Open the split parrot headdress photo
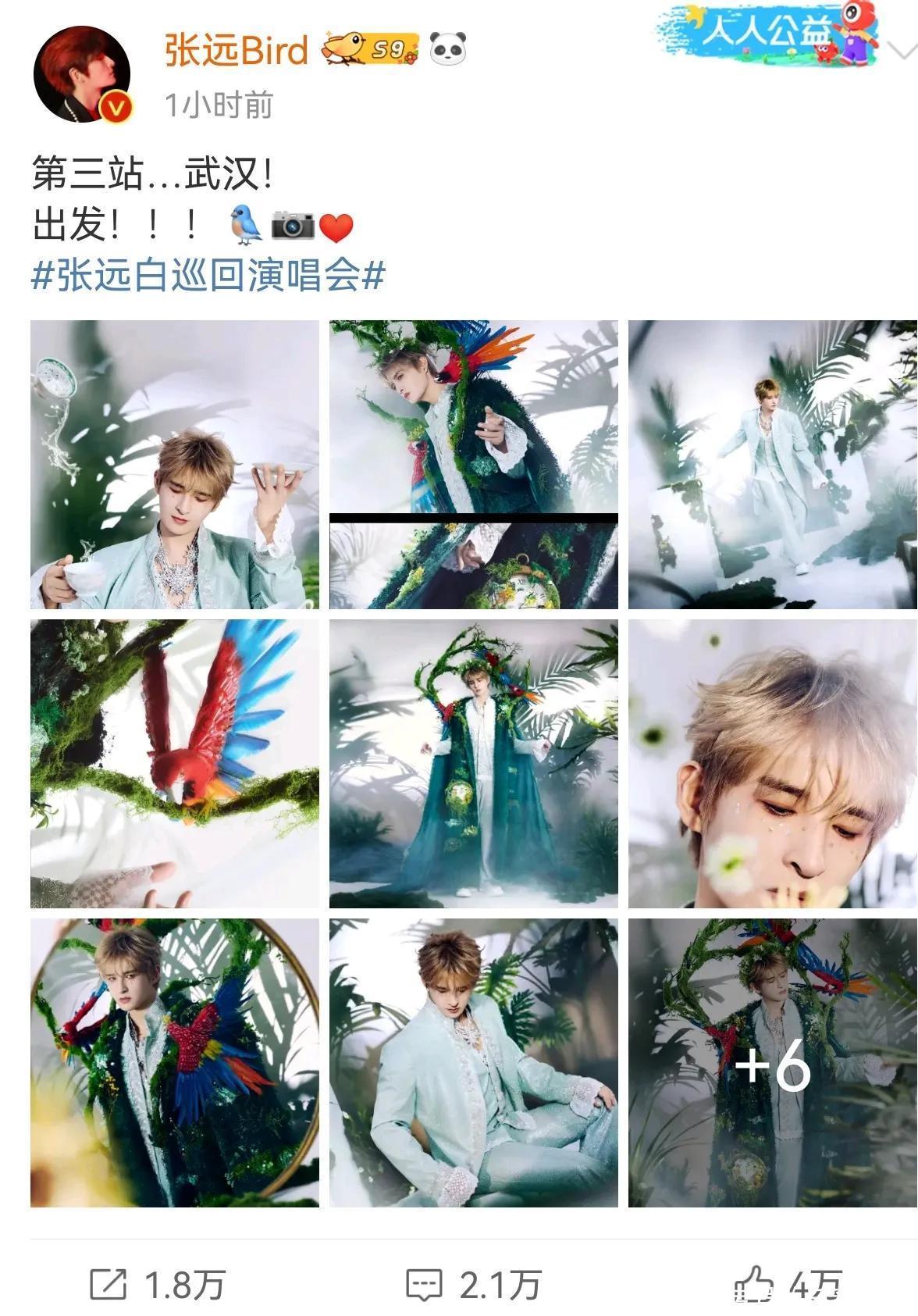 [x=473, y=464]
